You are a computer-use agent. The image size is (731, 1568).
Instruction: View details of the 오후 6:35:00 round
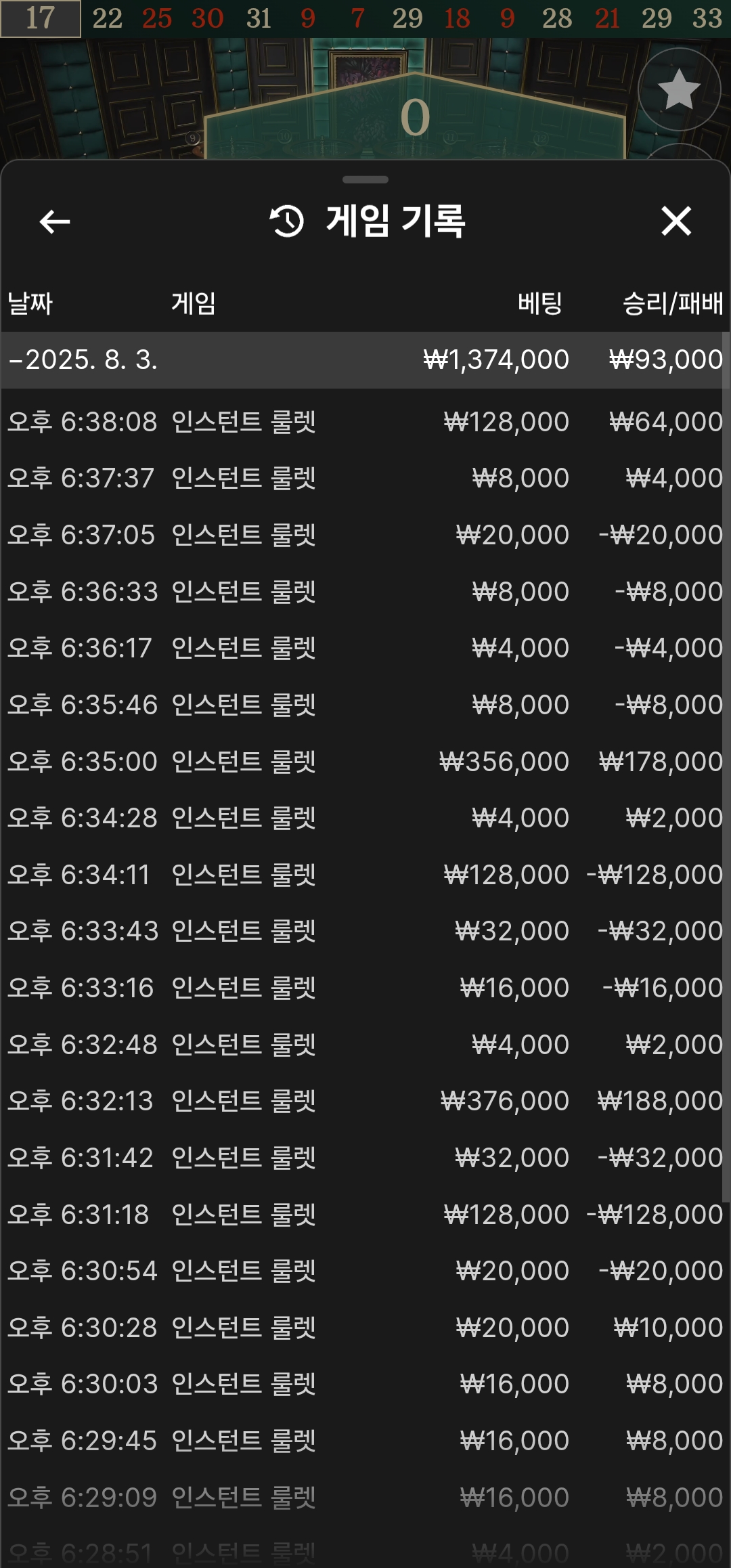[364, 762]
